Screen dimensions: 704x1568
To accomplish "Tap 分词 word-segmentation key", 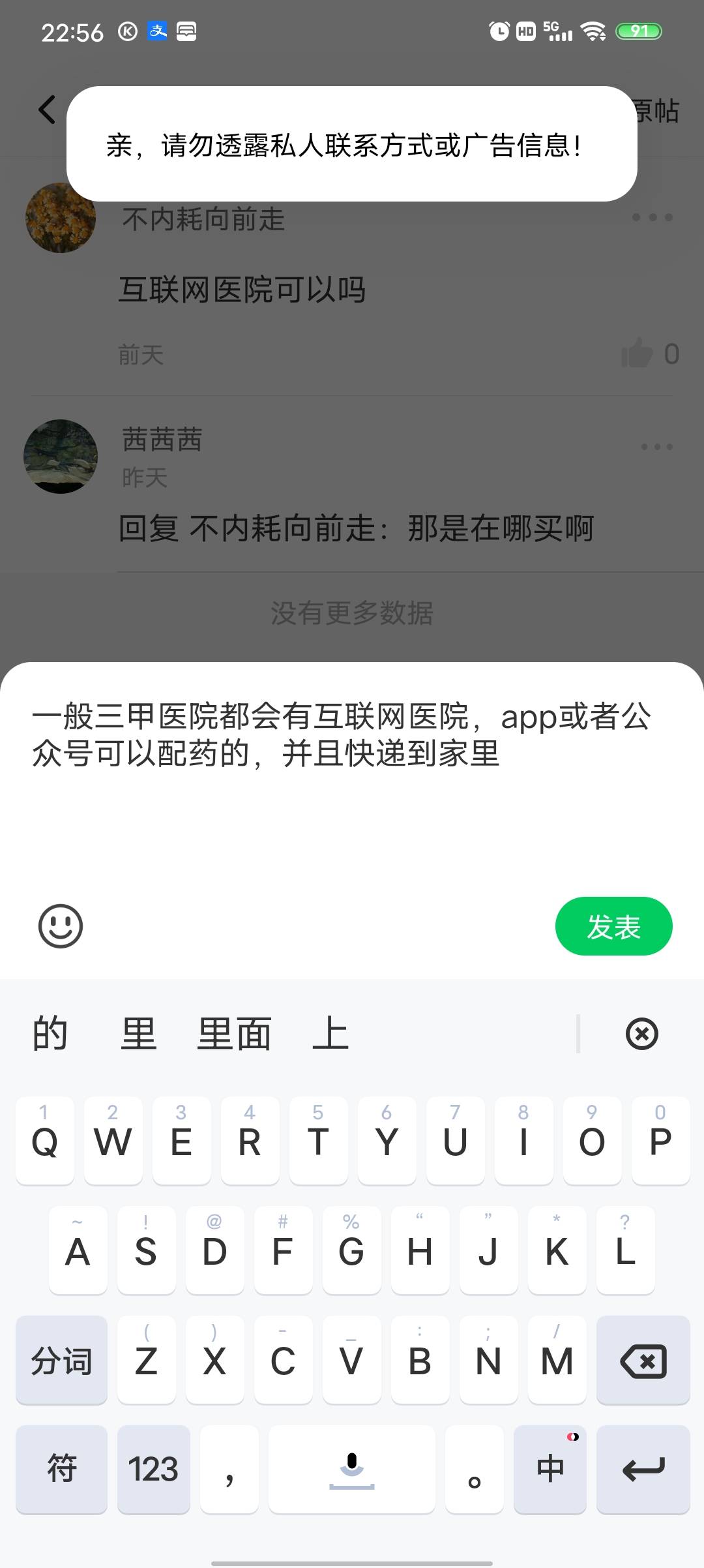I will 61,1360.
